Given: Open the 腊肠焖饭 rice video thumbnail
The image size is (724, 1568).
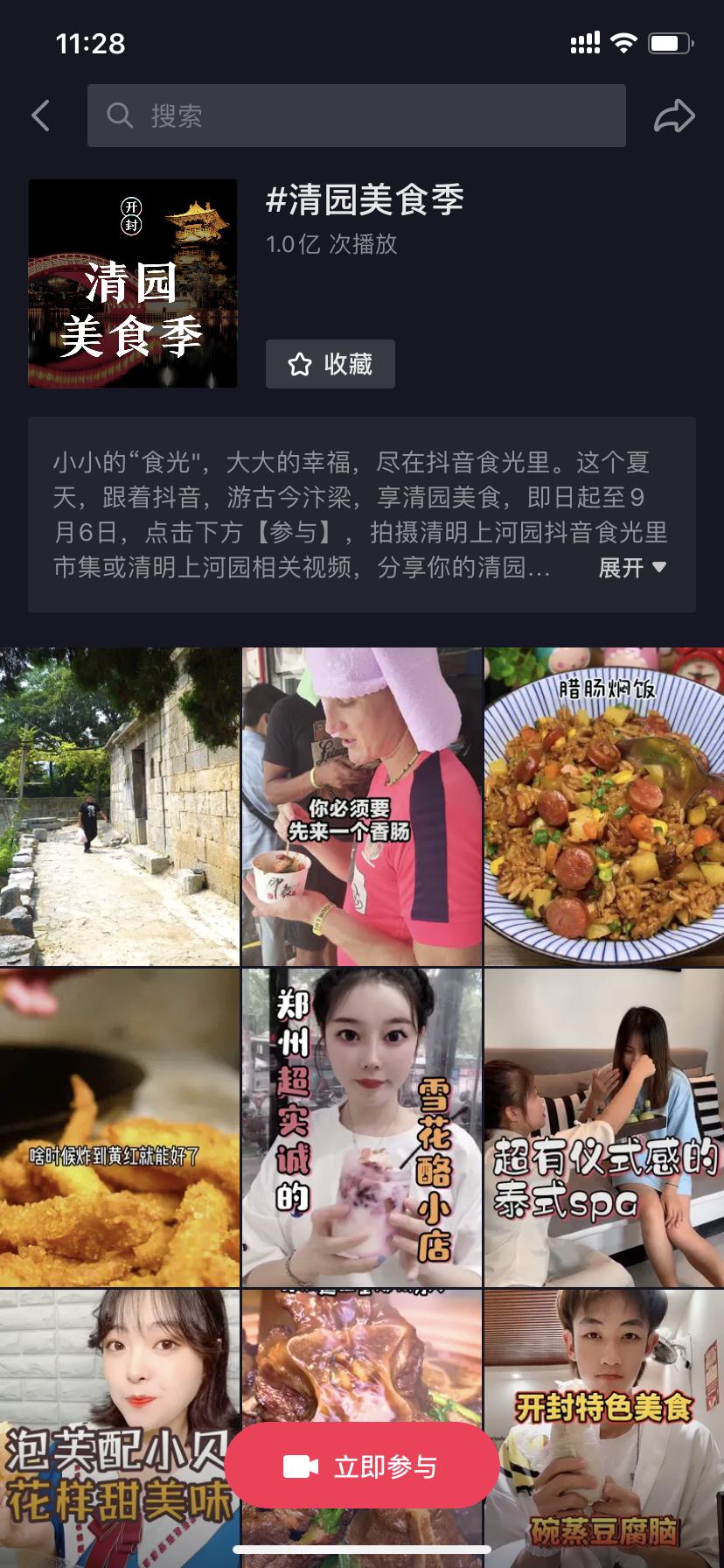Looking at the screenshot, I should [x=603, y=805].
